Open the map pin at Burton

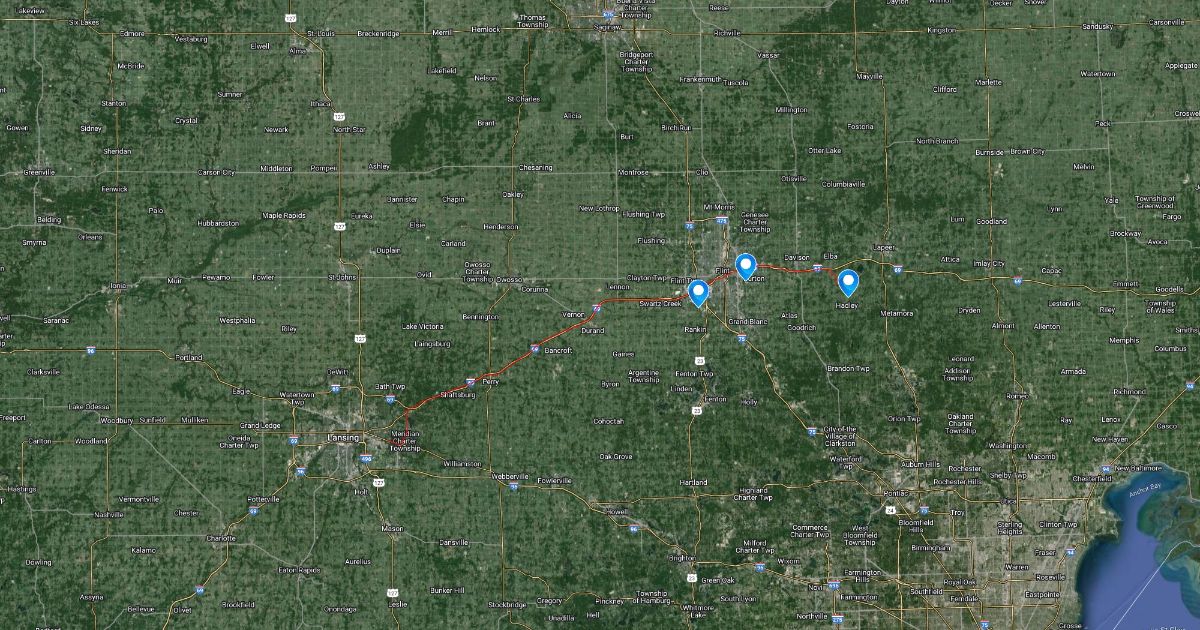point(746,265)
